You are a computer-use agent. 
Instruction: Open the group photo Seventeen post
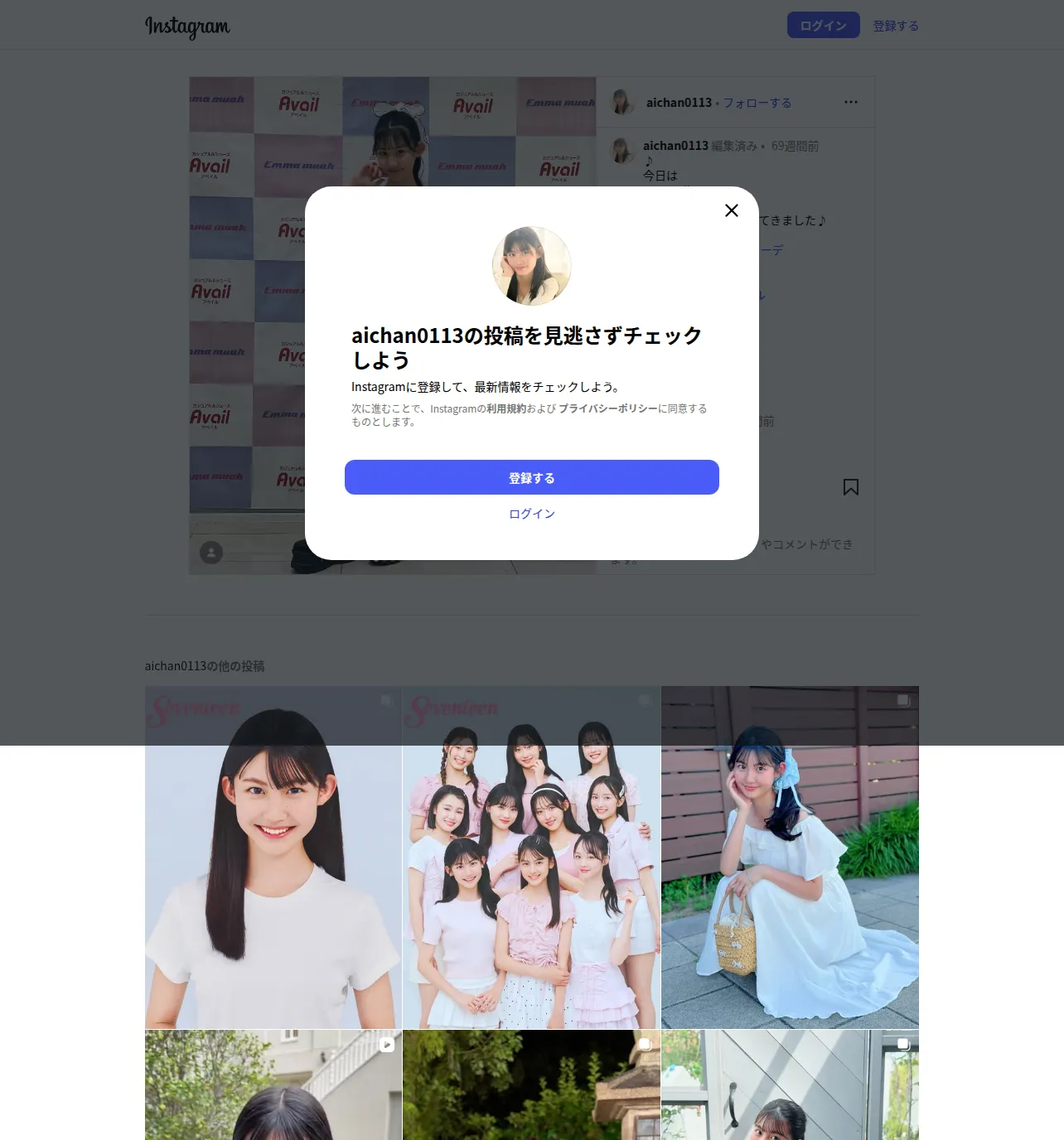pos(532,857)
